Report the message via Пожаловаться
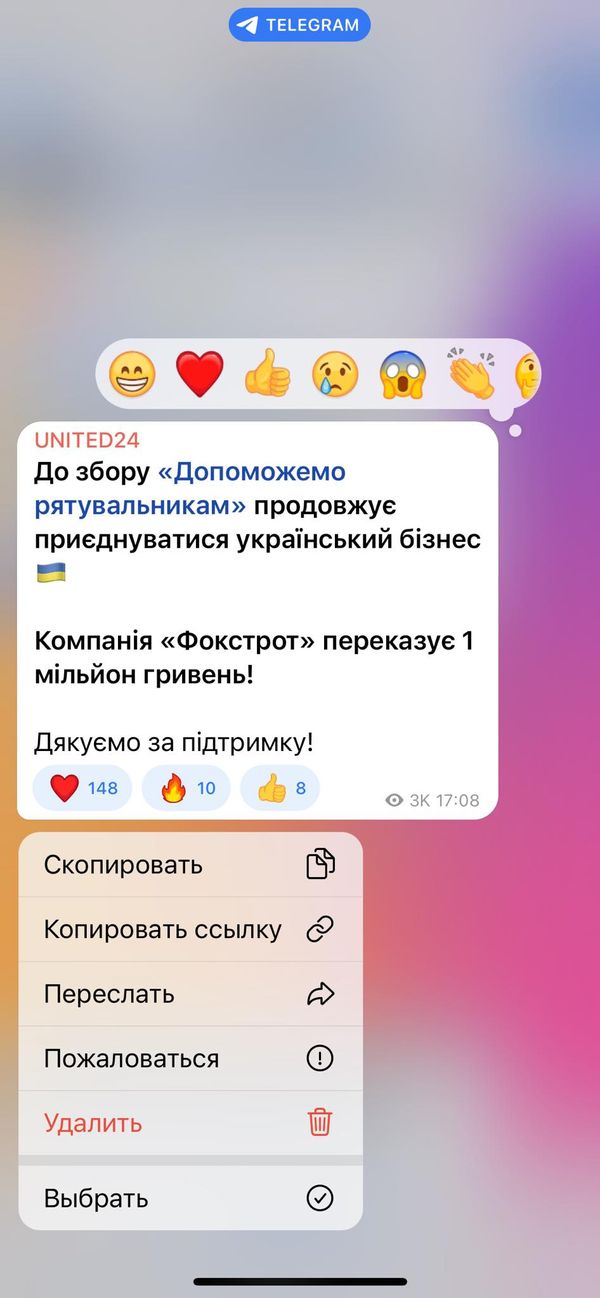Image resolution: width=600 pixels, height=1298 pixels. click(190, 1059)
